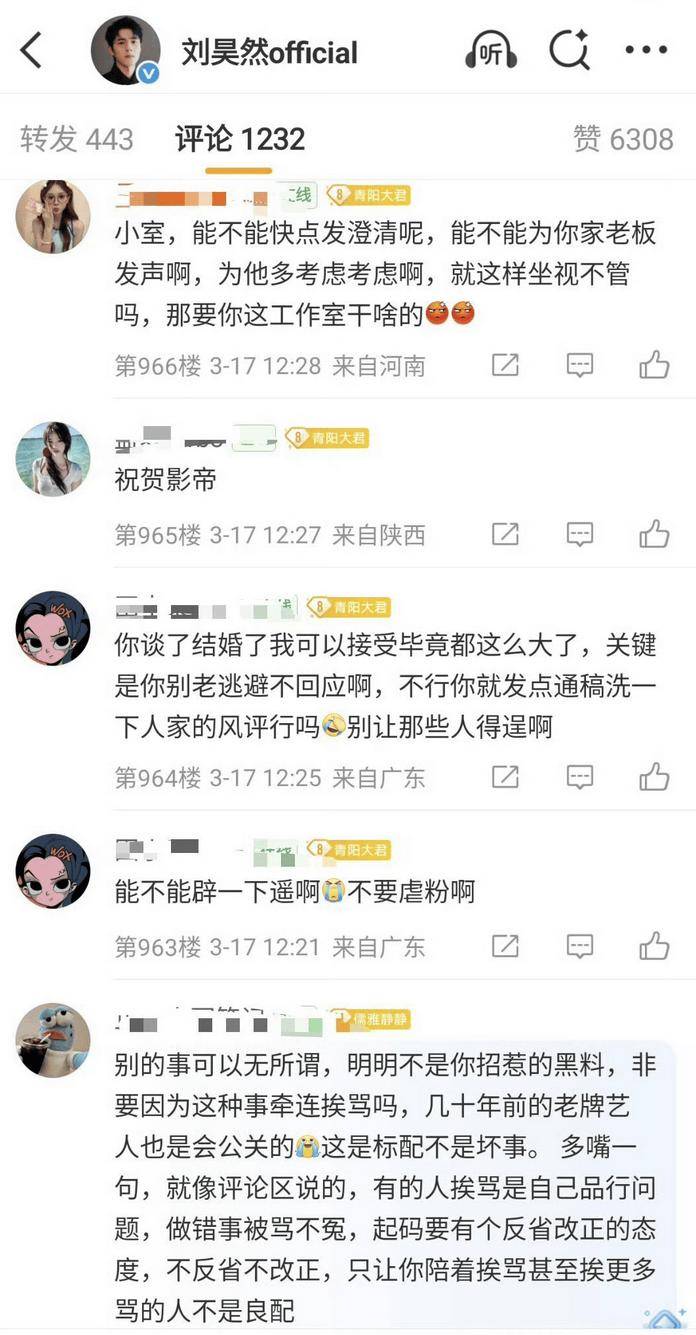Reply to the comment on 第963楼
The height and width of the screenshot is (1335, 696).
pos(580,945)
